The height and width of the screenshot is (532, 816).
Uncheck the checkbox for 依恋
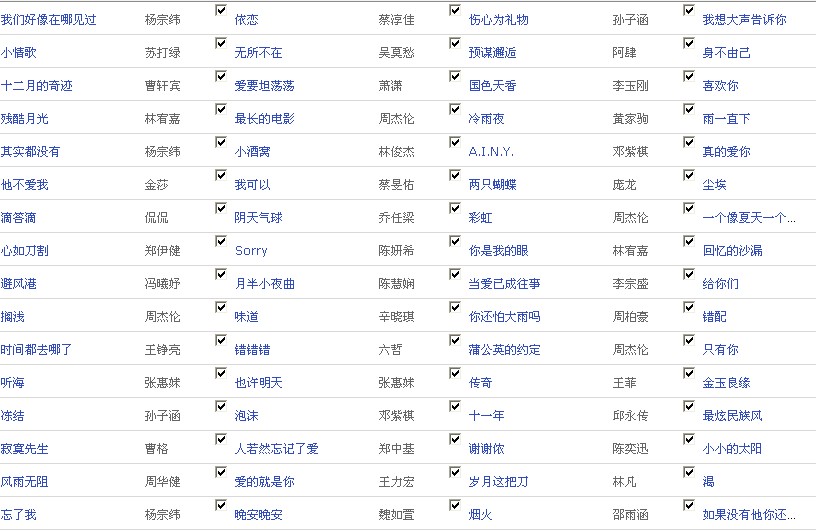tap(221, 10)
